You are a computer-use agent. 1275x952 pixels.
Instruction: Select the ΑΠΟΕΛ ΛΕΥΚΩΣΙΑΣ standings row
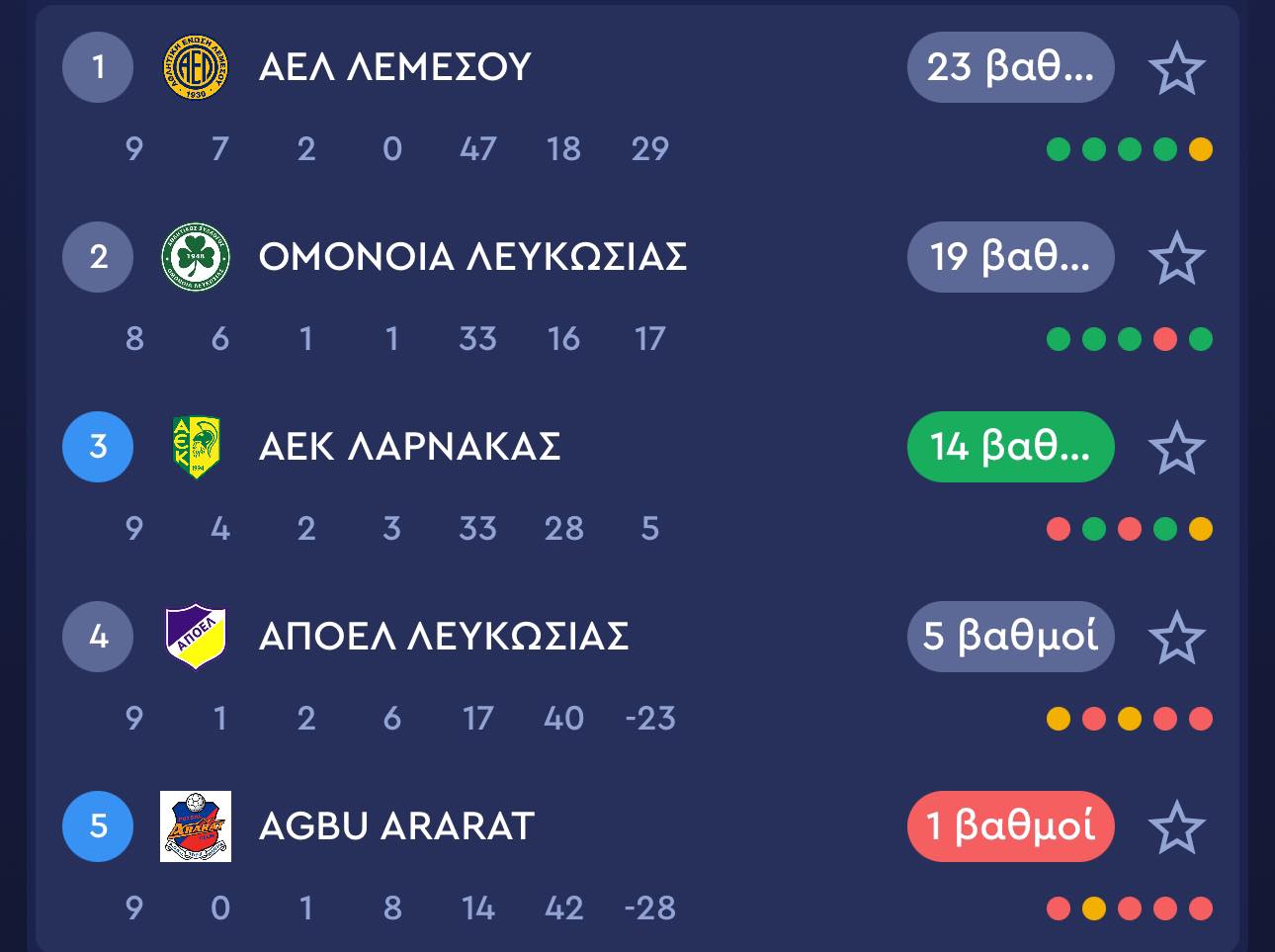coord(443,637)
